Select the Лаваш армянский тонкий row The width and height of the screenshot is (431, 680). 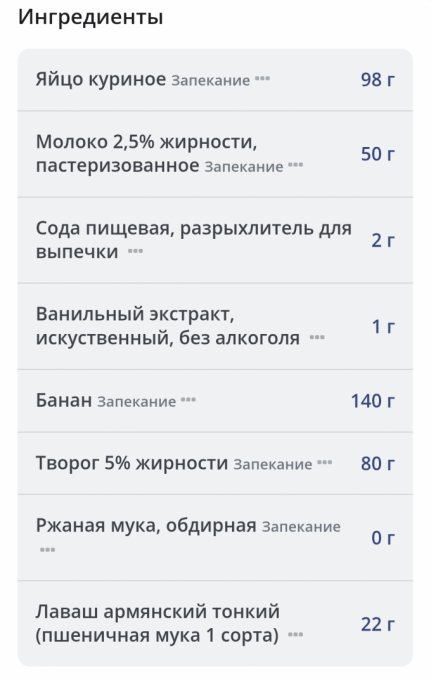[x=215, y=624]
